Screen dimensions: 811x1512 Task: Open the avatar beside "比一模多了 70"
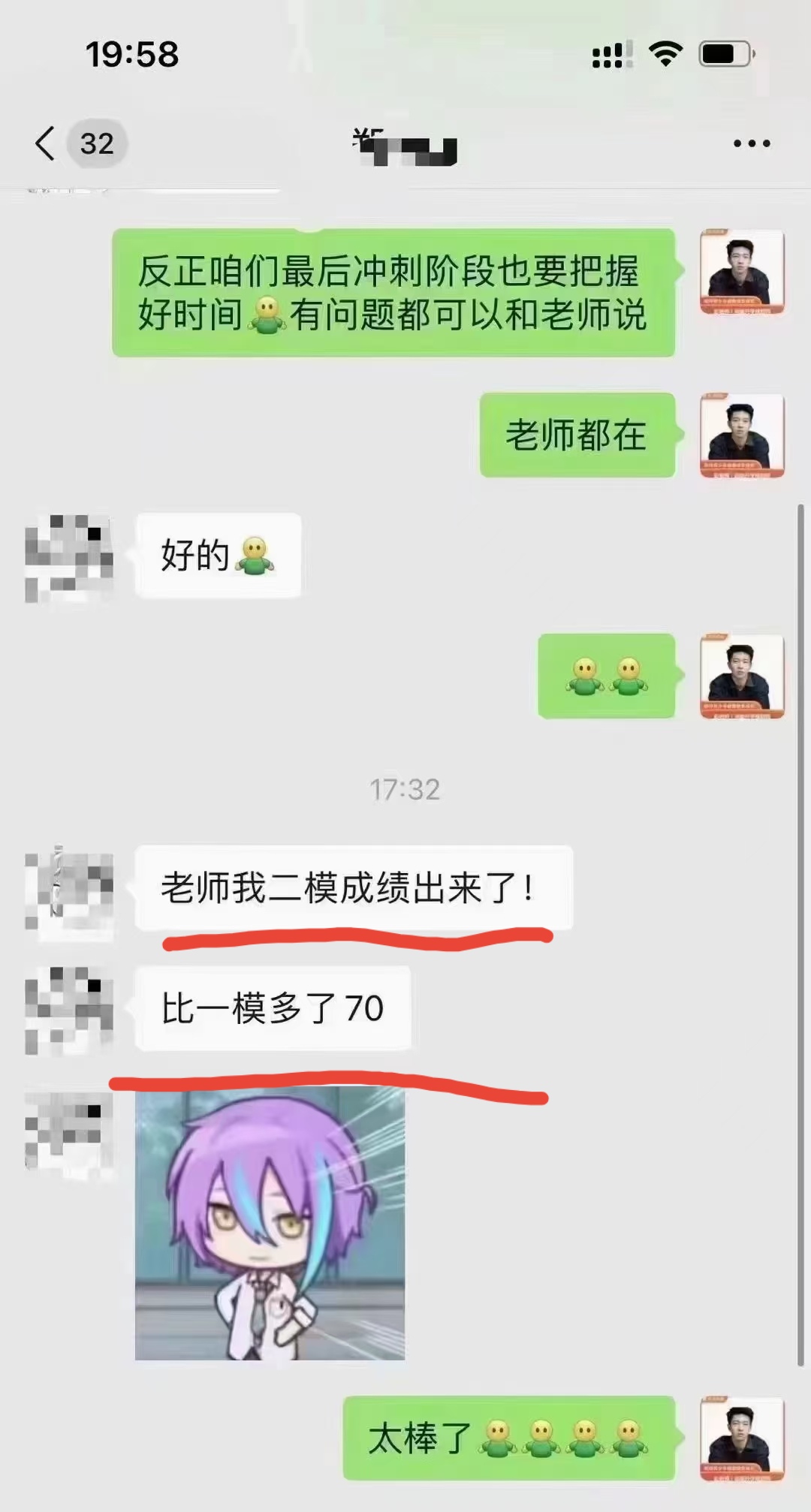(69, 1010)
